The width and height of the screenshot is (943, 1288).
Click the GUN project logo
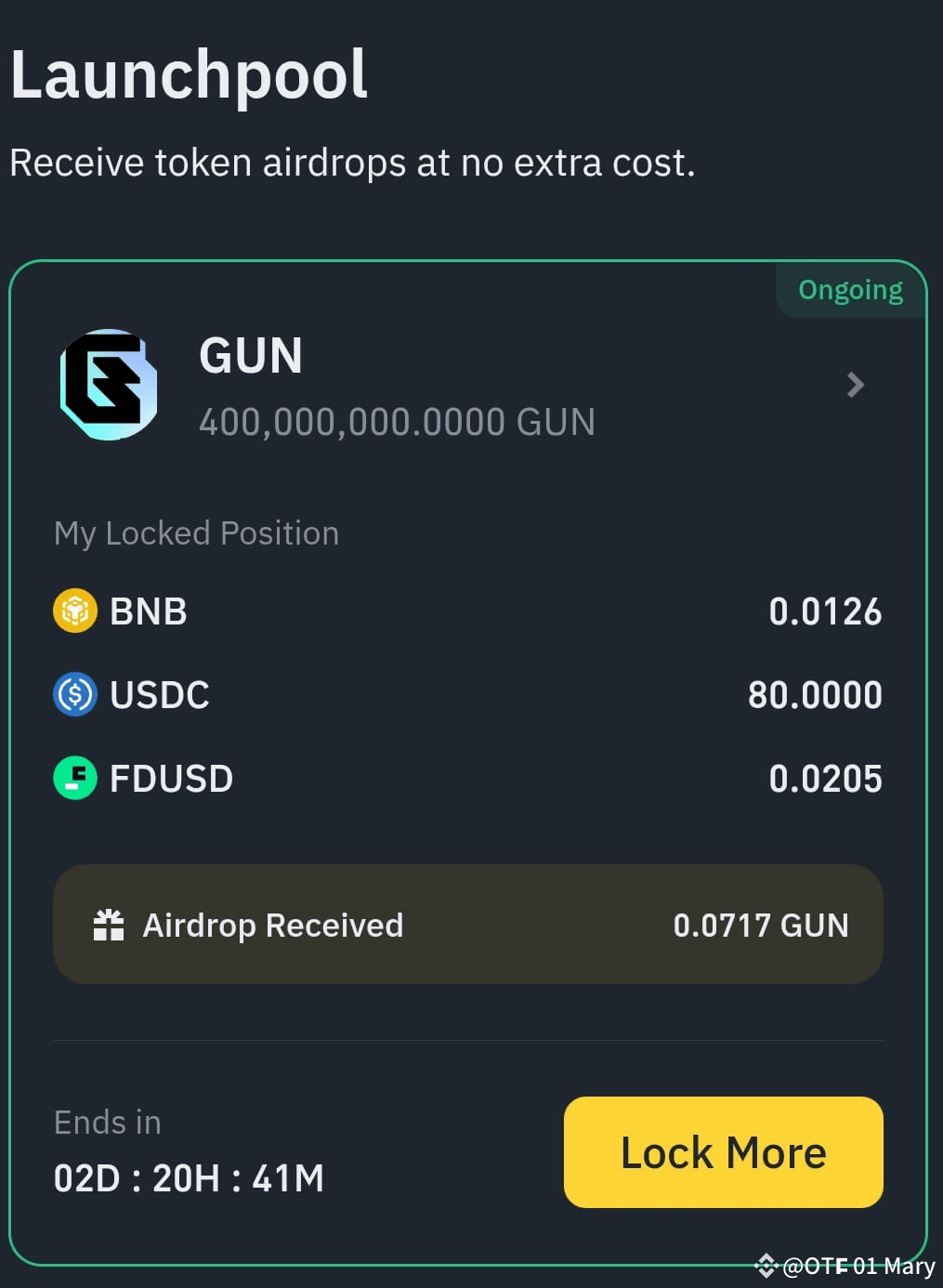[109, 385]
